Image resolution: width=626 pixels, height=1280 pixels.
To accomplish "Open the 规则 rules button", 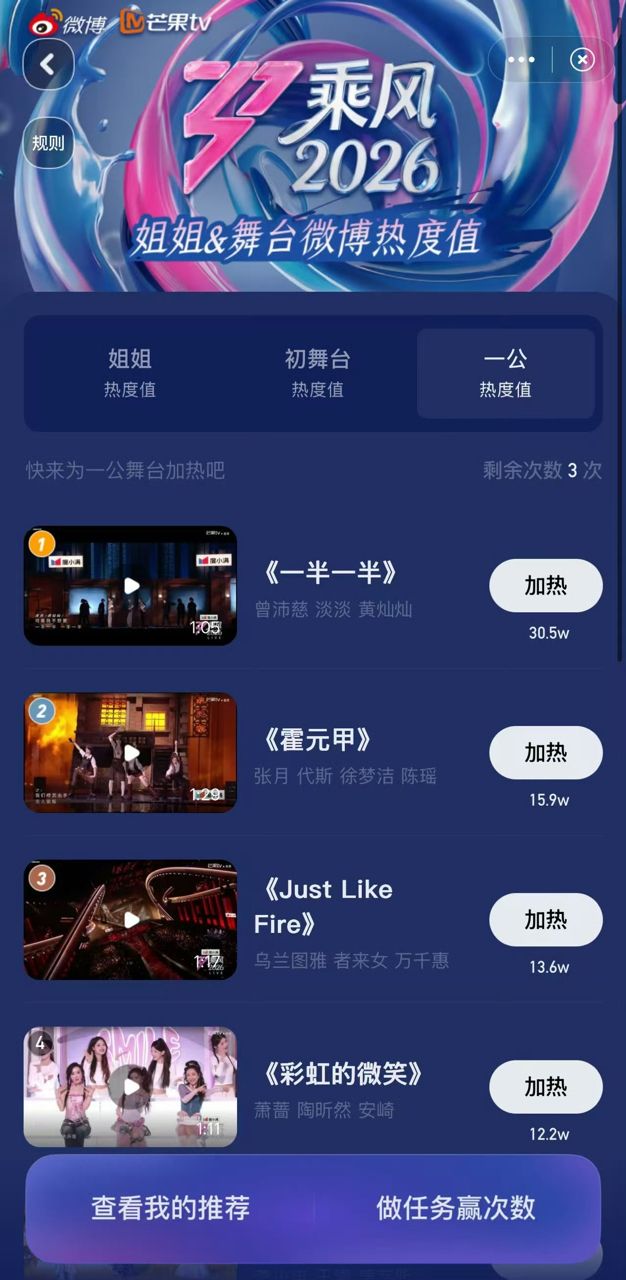I will 47,143.
